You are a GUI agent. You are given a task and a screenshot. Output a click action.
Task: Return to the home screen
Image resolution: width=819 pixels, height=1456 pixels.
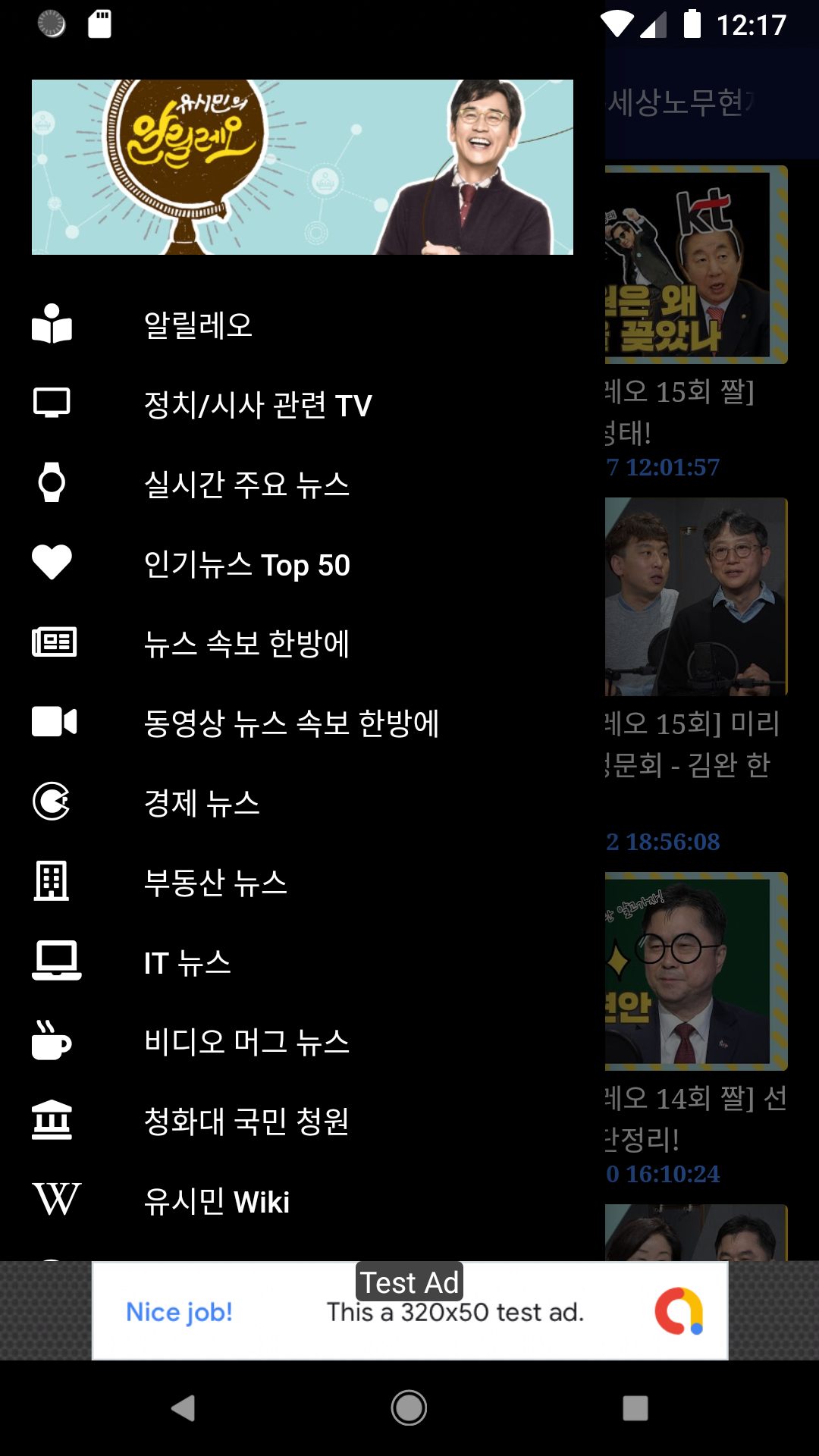point(409,1408)
